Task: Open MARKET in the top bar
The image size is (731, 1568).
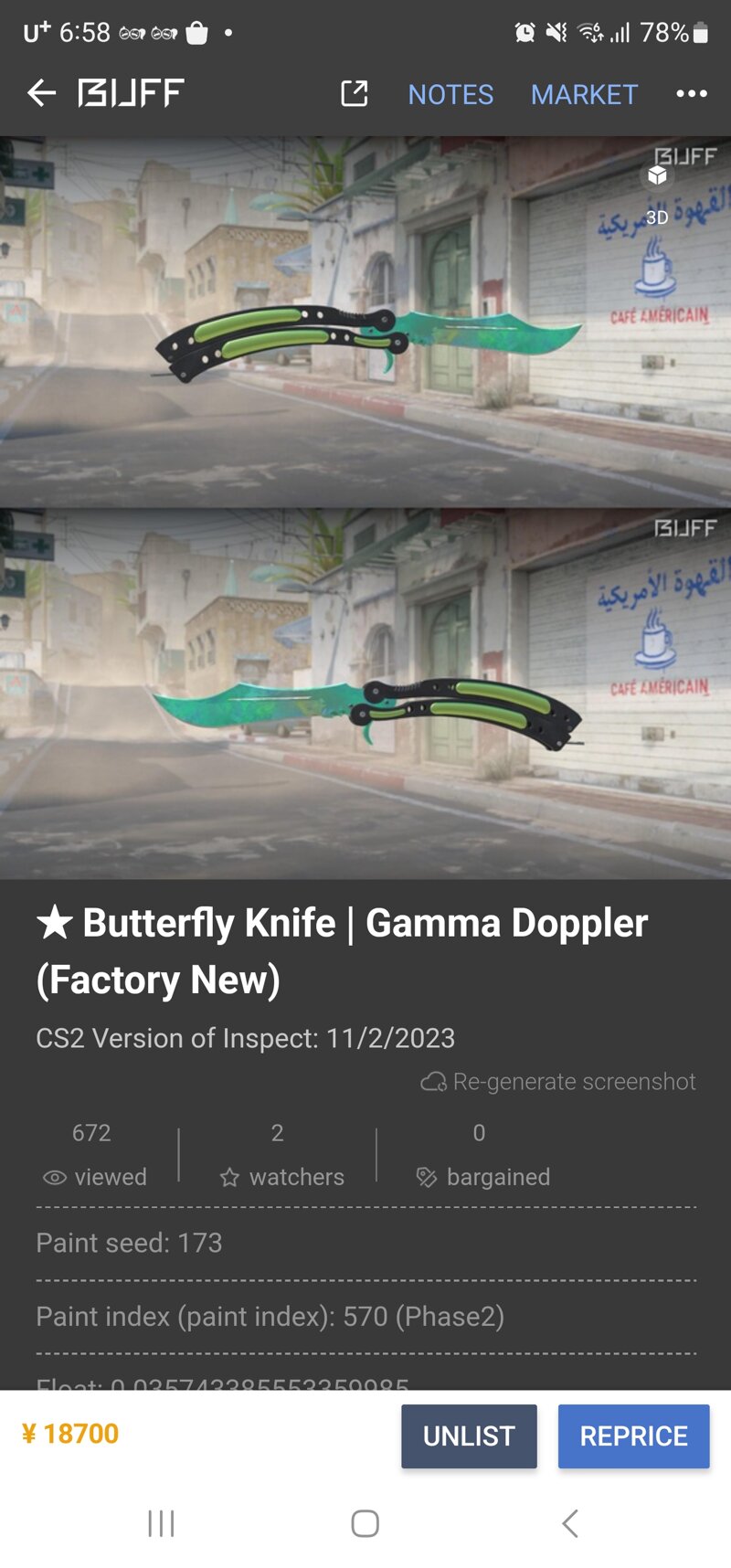Action: pyautogui.click(x=584, y=94)
